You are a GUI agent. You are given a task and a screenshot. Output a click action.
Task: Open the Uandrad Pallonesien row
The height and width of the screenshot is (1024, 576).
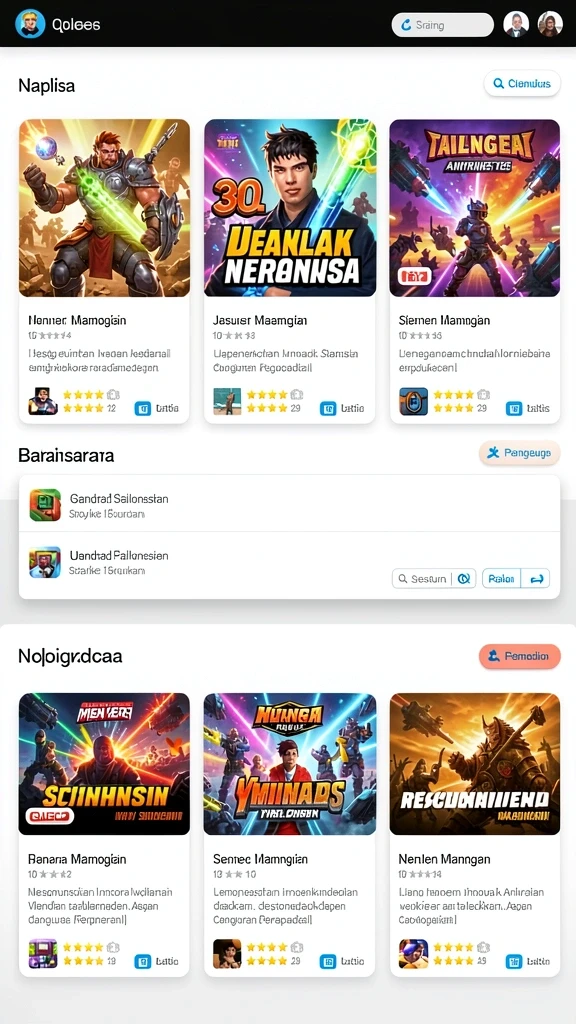(x=289, y=562)
